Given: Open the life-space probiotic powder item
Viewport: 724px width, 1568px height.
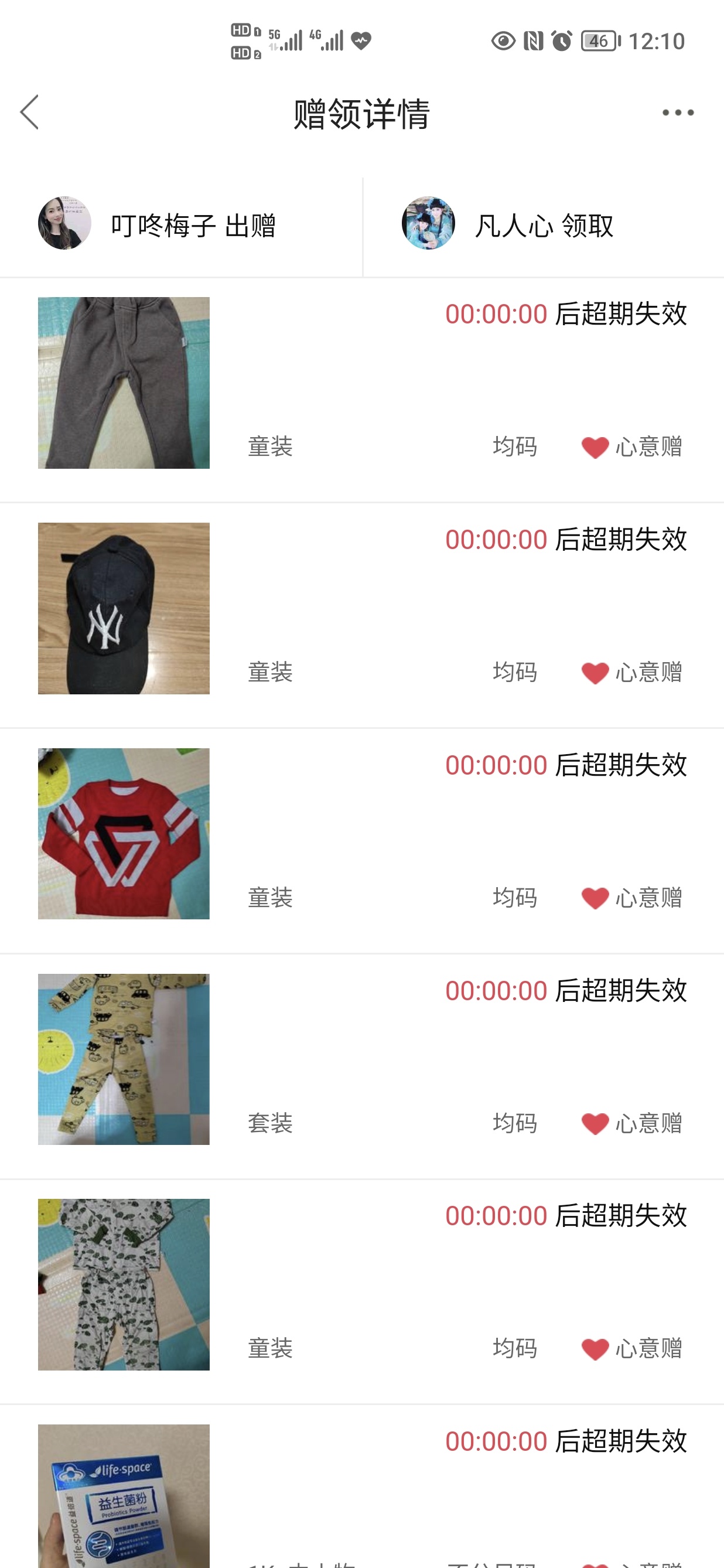Looking at the screenshot, I should [124, 1495].
